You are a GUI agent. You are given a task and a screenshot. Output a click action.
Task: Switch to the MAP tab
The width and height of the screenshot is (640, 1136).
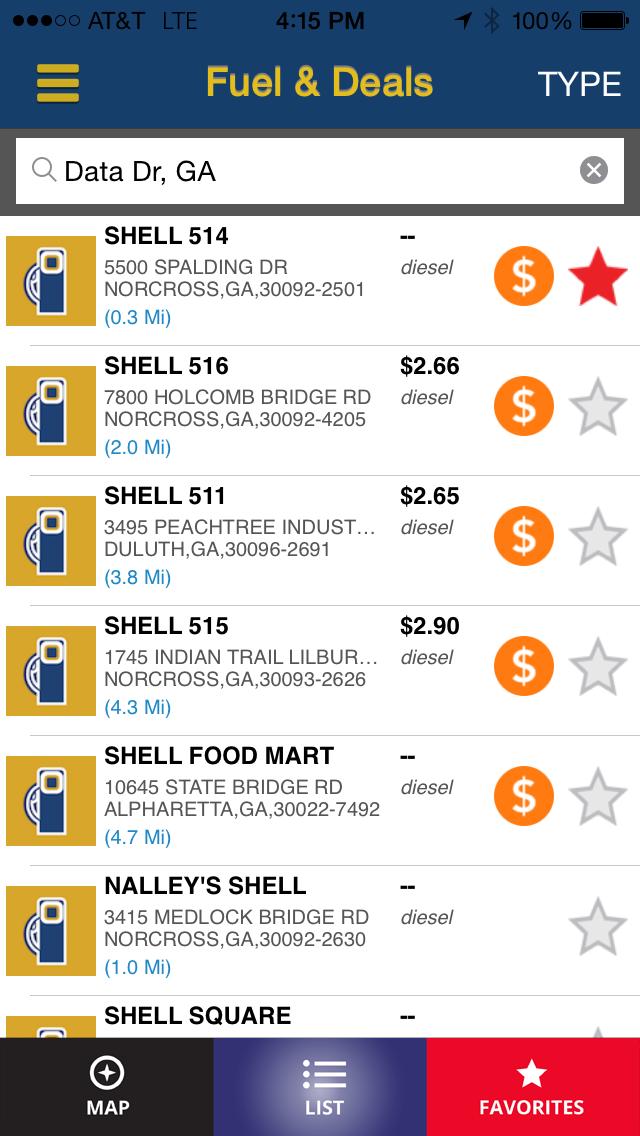point(106,1087)
